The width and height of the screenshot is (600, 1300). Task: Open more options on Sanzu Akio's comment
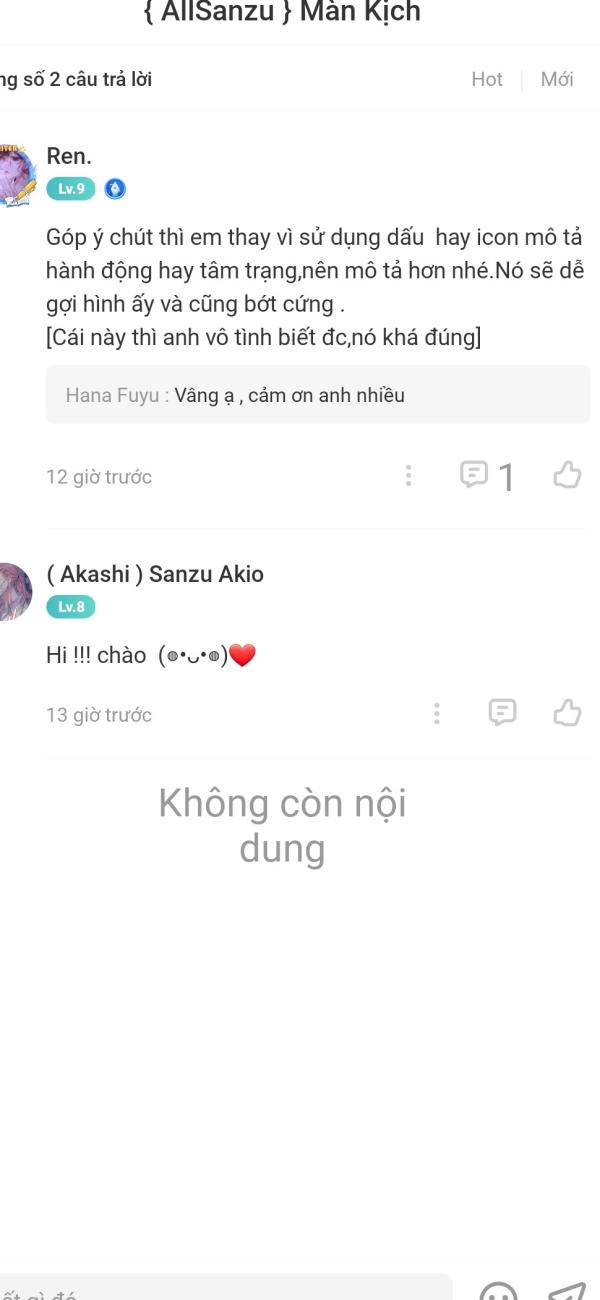tap(437, 713)
